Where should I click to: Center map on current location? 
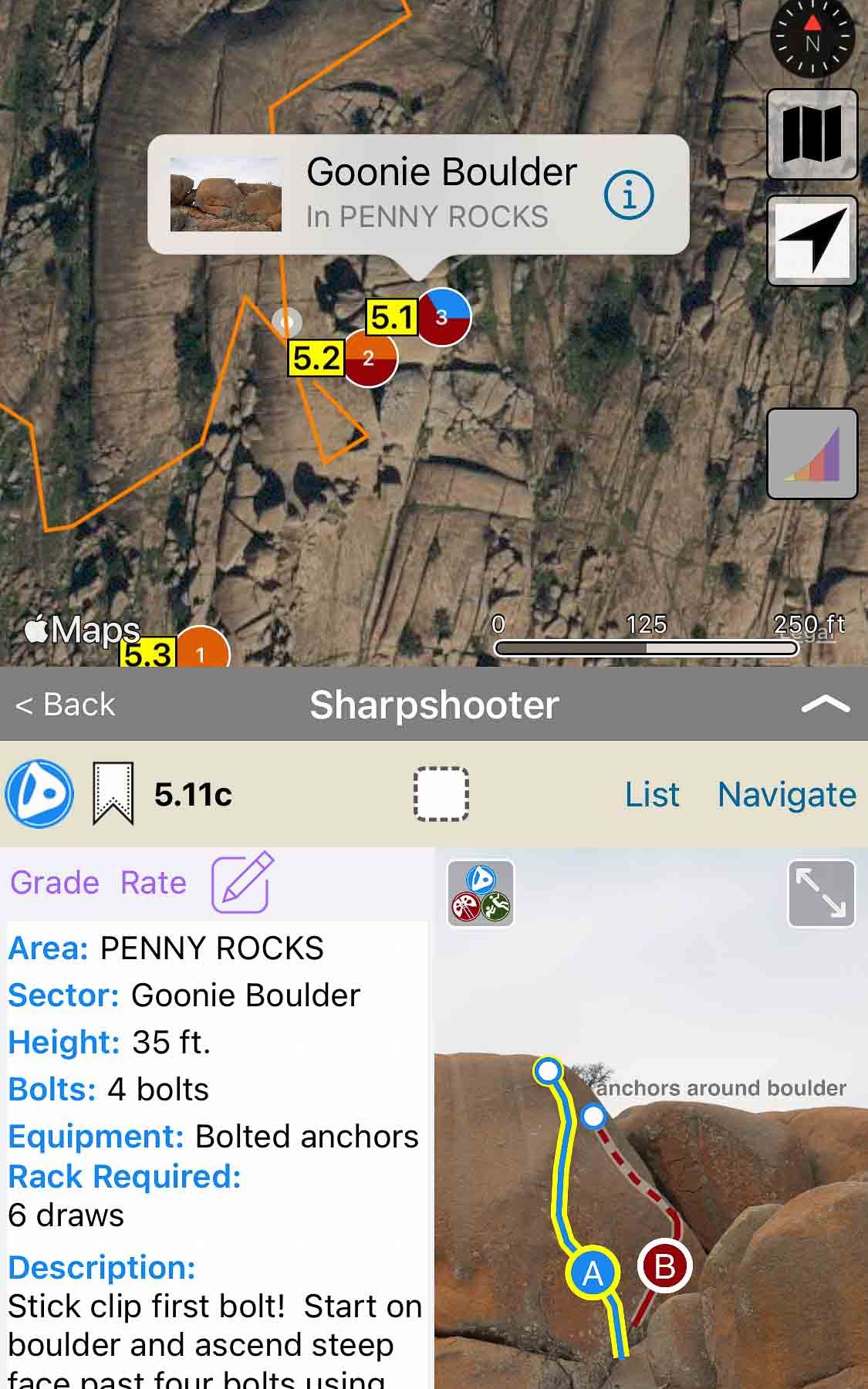pos(812,242)
